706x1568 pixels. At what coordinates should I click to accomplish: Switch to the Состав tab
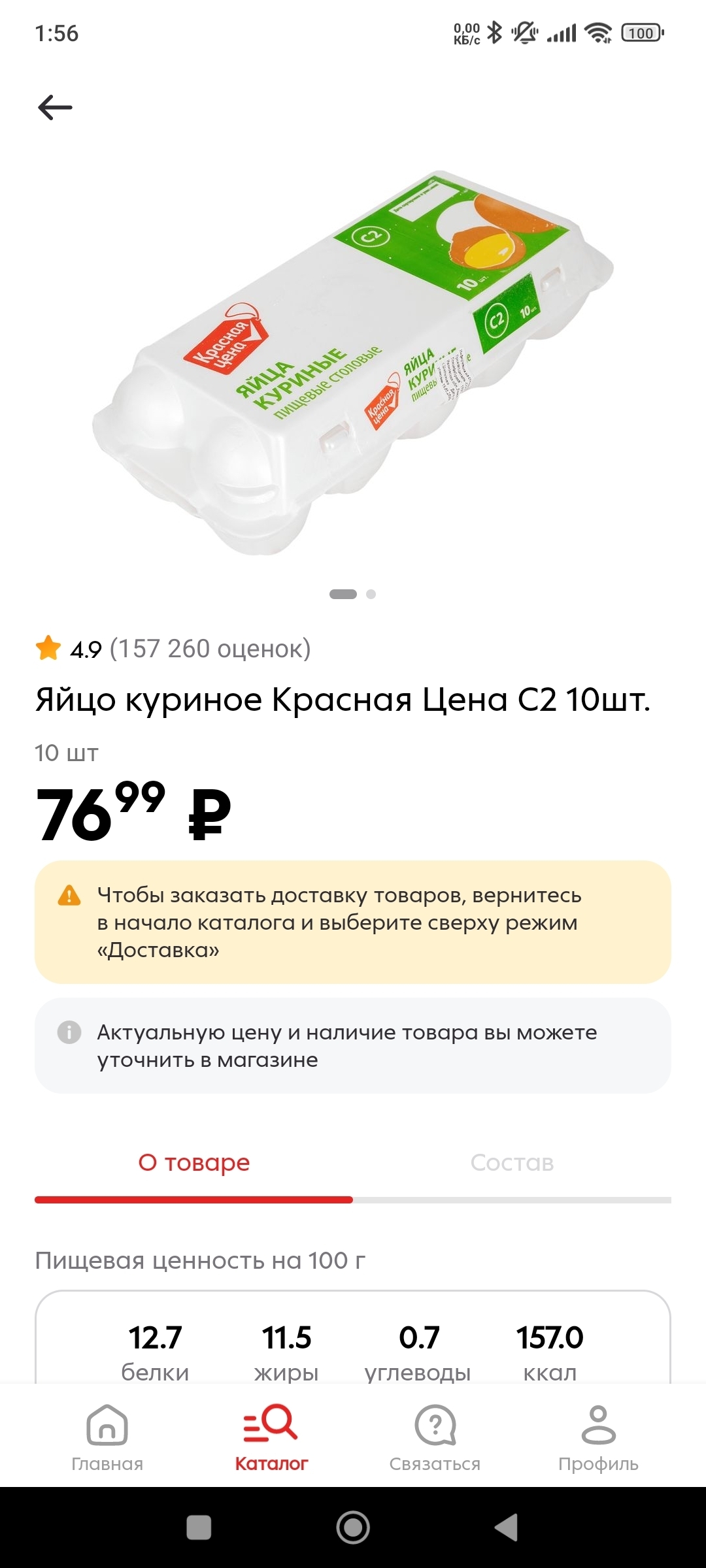click(x=512, y=1163)
